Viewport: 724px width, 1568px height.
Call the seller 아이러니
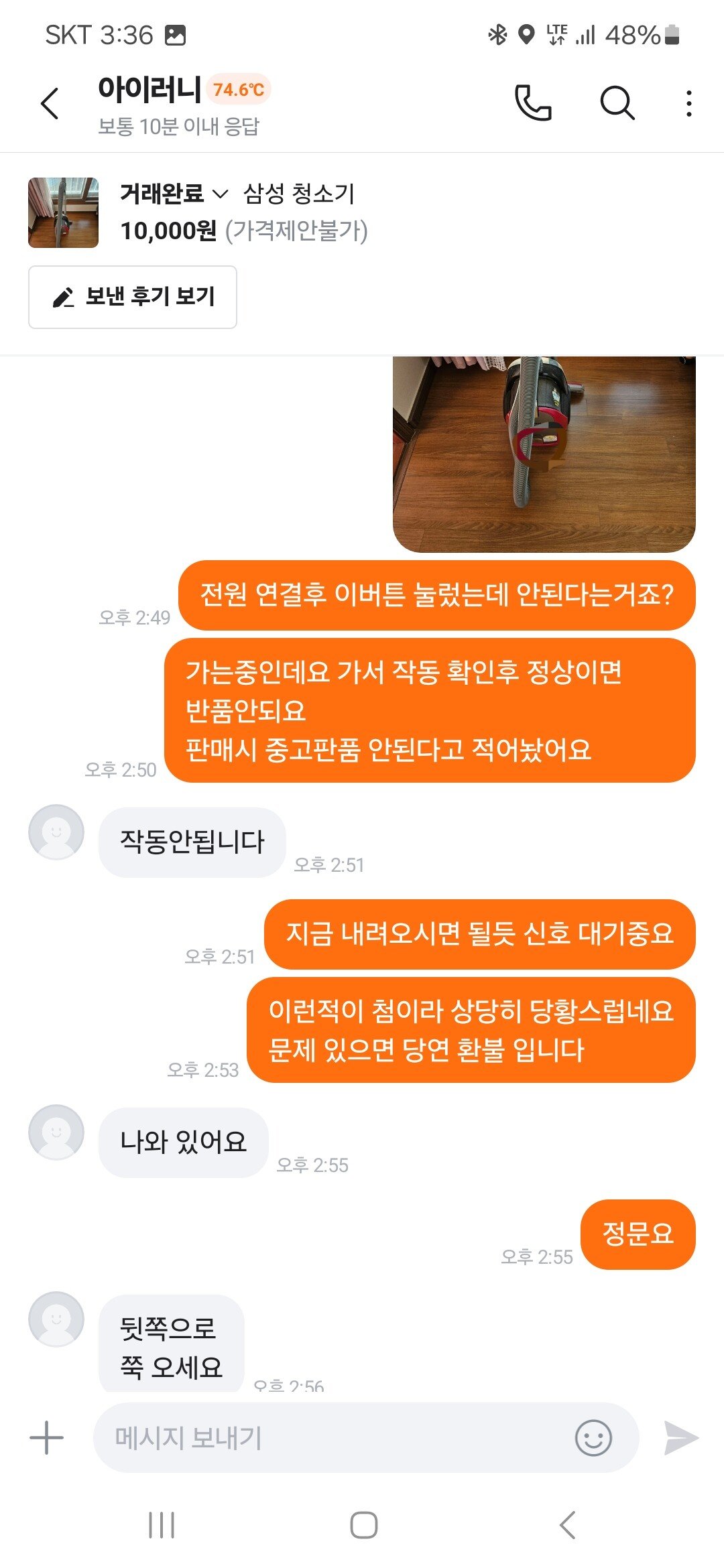pyautogui.click(x=533, y=103)
